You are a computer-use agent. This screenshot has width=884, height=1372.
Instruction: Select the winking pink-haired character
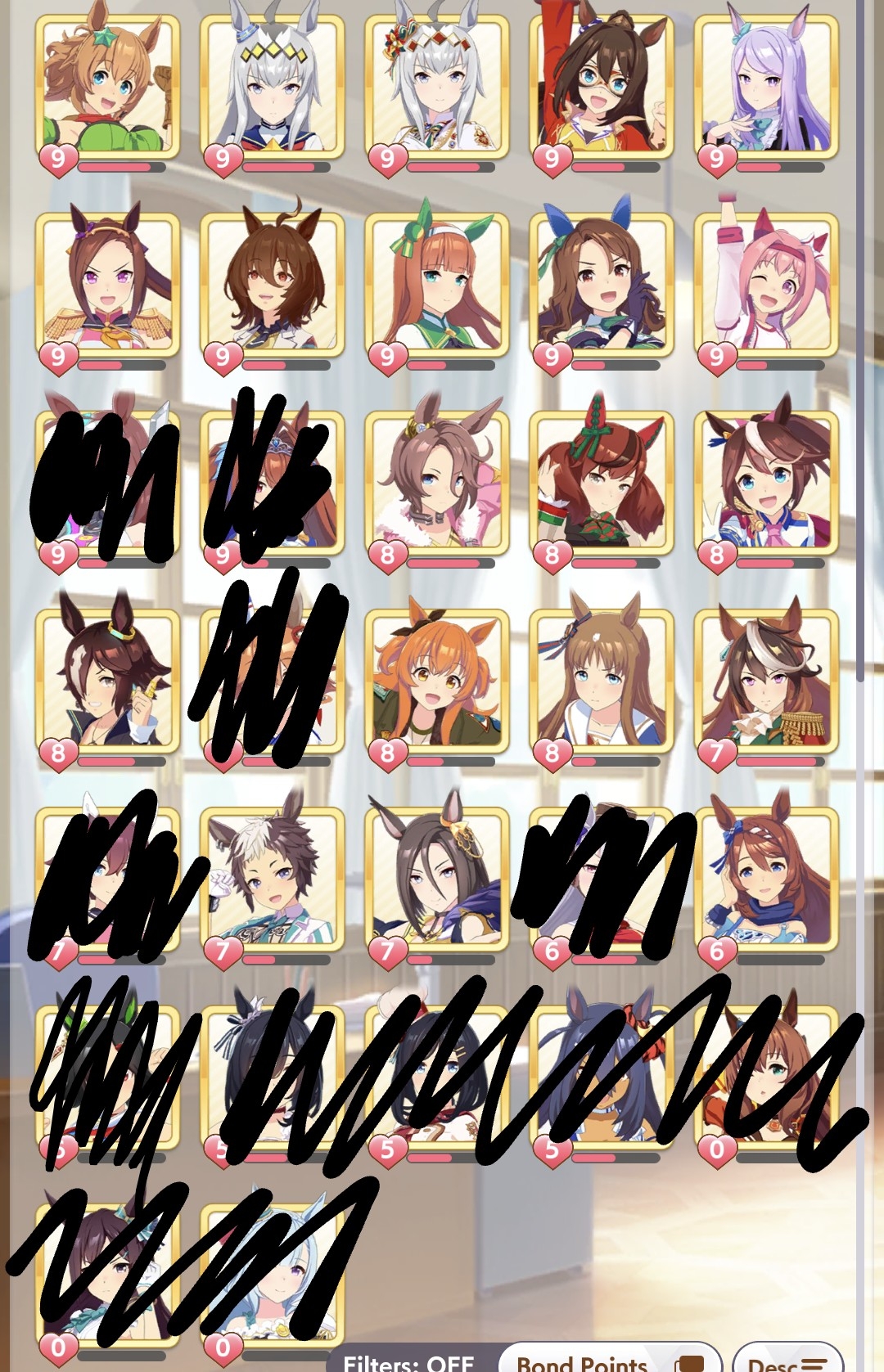[766, 285]
